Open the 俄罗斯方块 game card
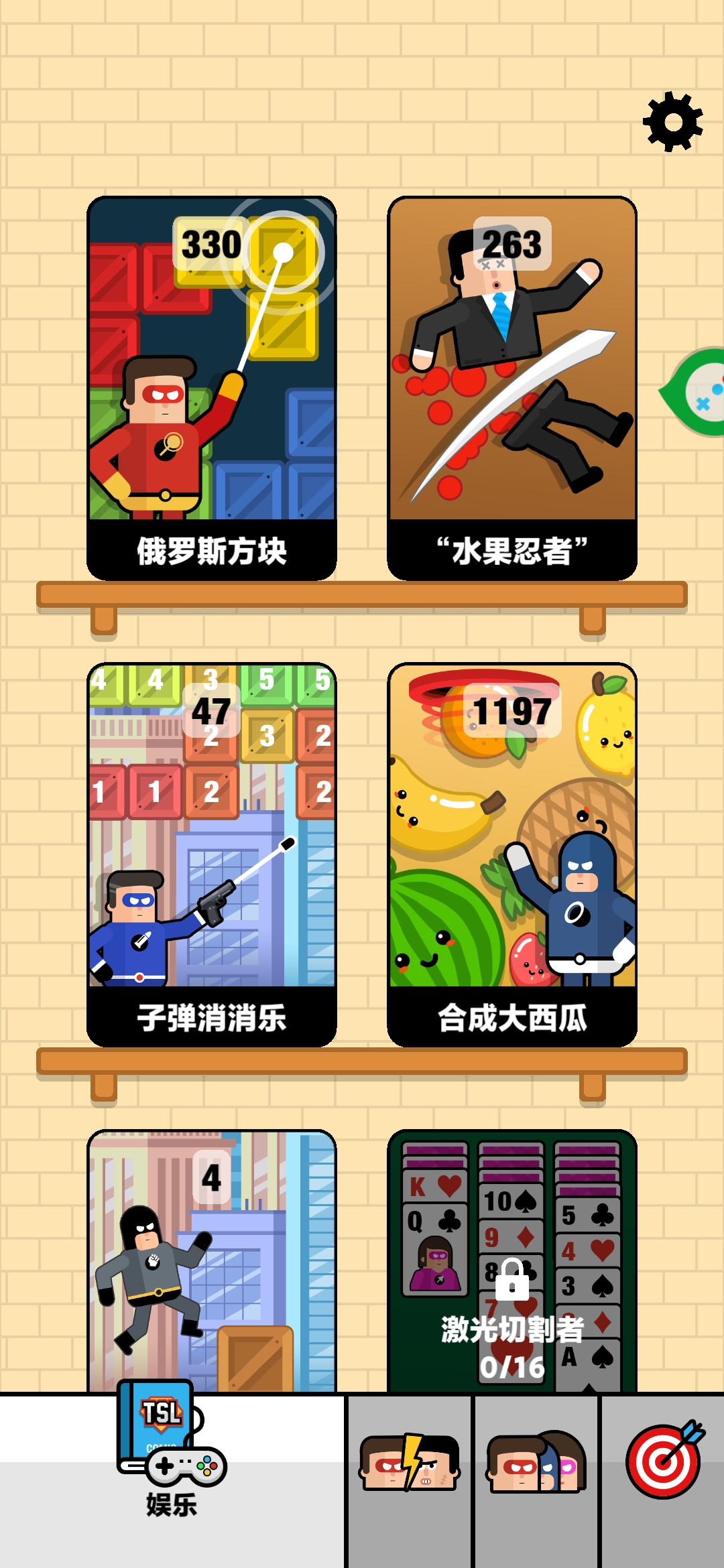 click(212, 388)
